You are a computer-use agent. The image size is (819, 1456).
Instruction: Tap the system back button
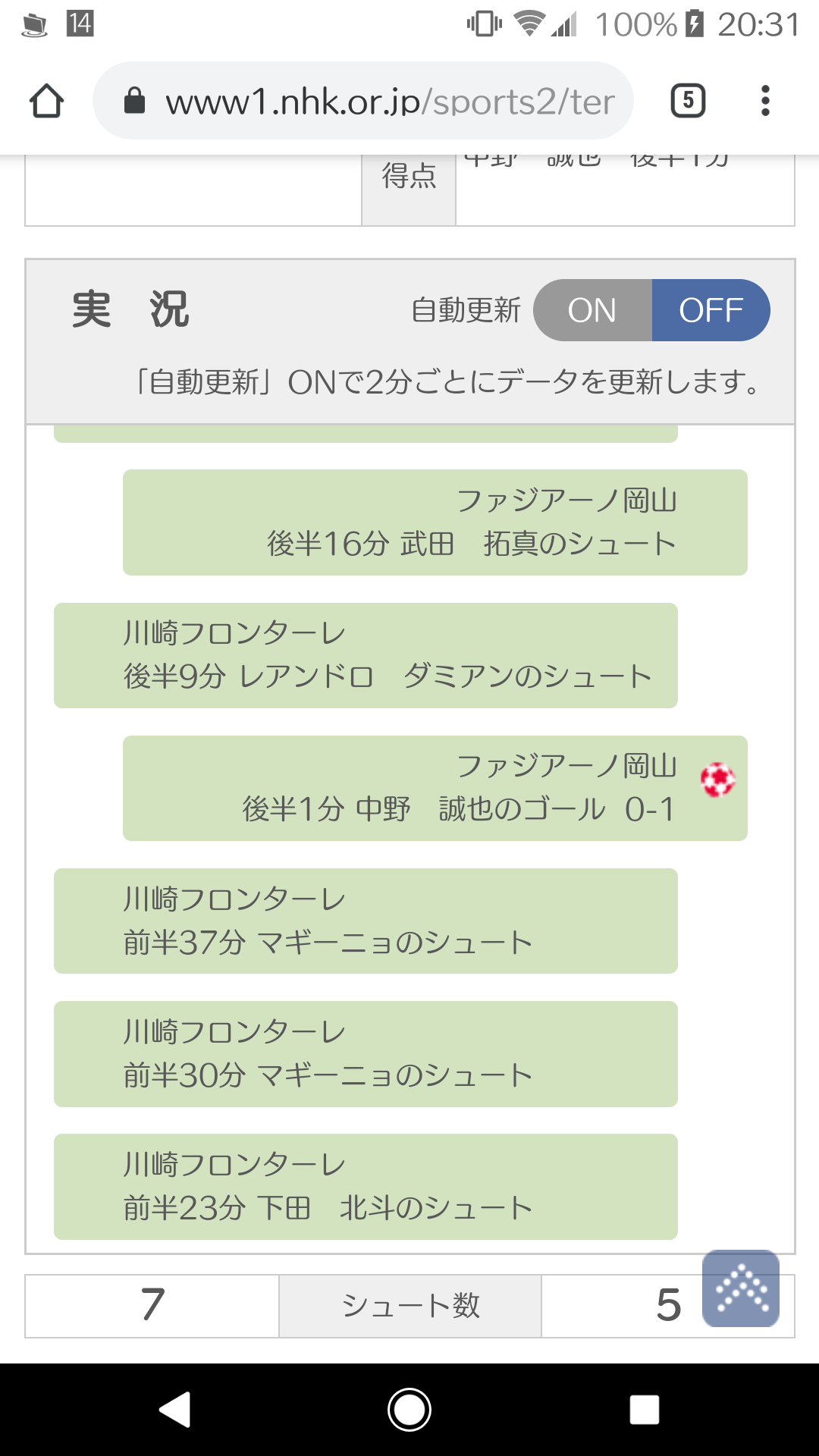click(x=175, y=1410)
